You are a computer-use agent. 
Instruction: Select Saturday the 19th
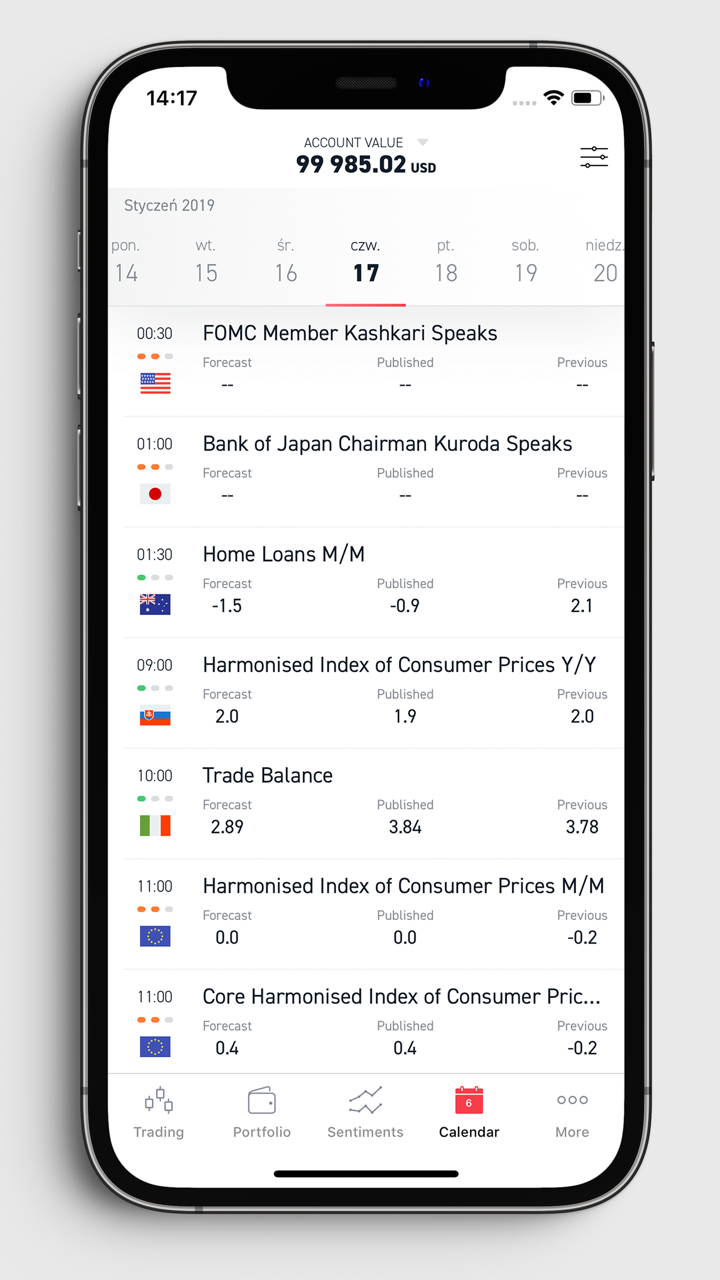pos(525,262)
